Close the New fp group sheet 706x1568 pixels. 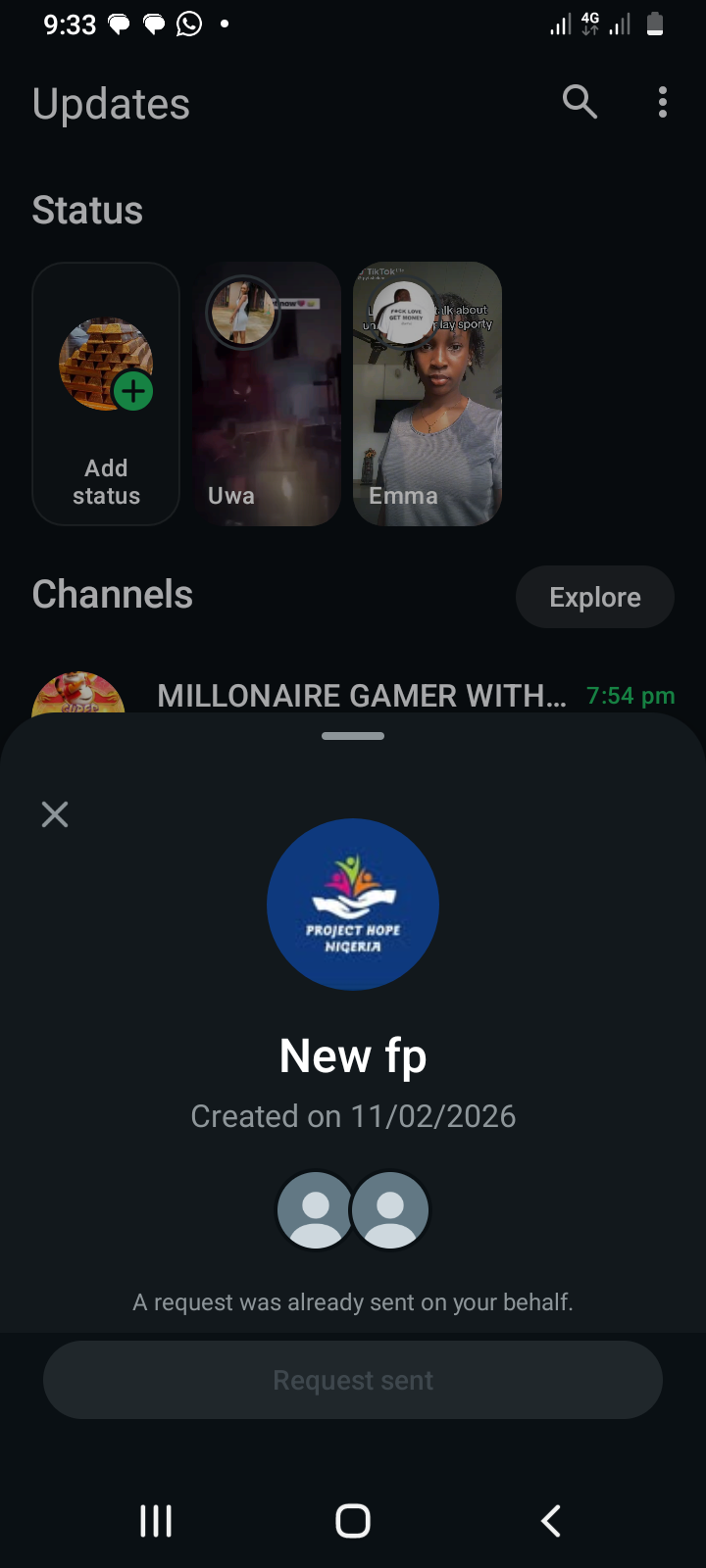pos(55,814)
